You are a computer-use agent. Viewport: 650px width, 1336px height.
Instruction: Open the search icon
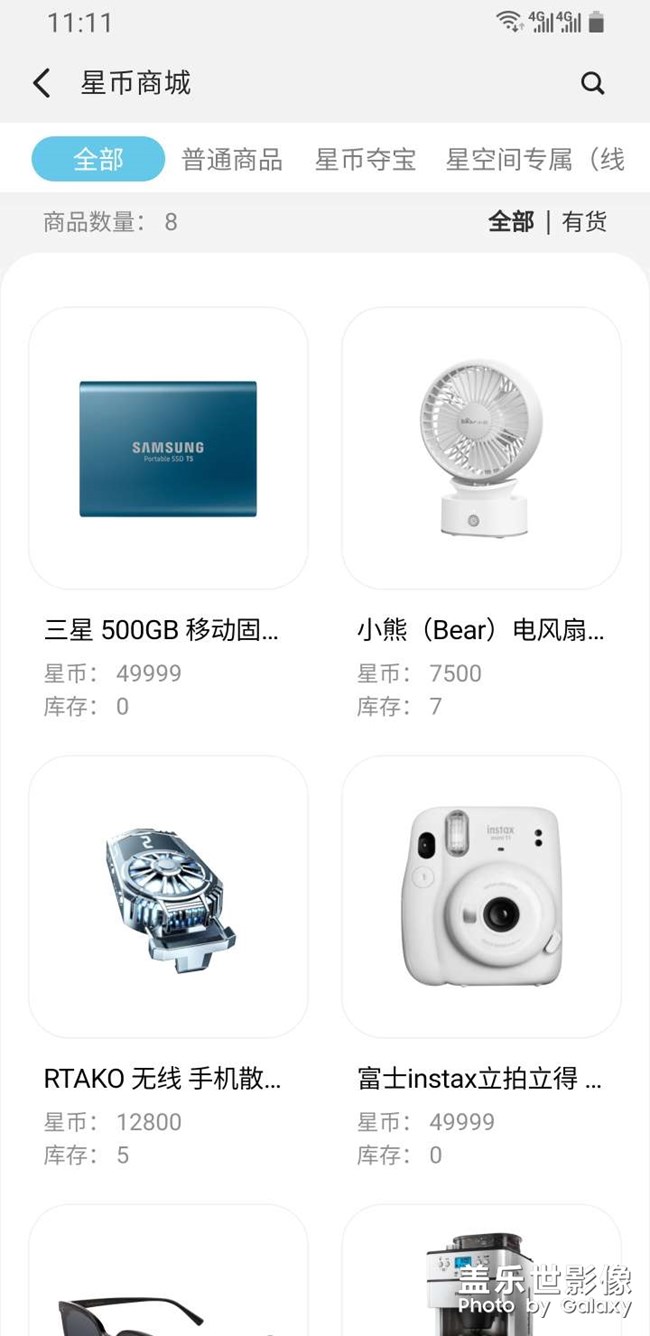pos(592,83)
